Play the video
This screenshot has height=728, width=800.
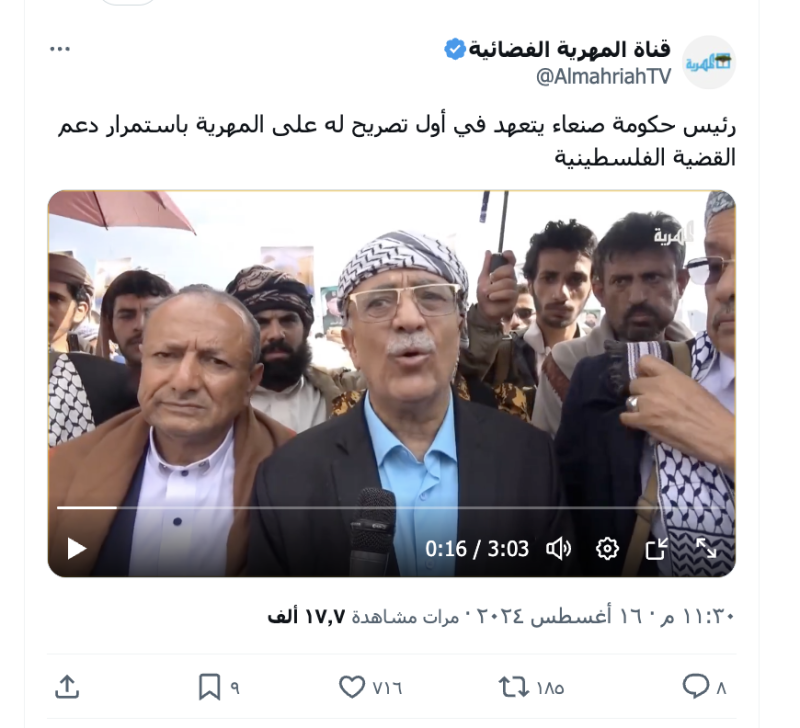point(77,548)
